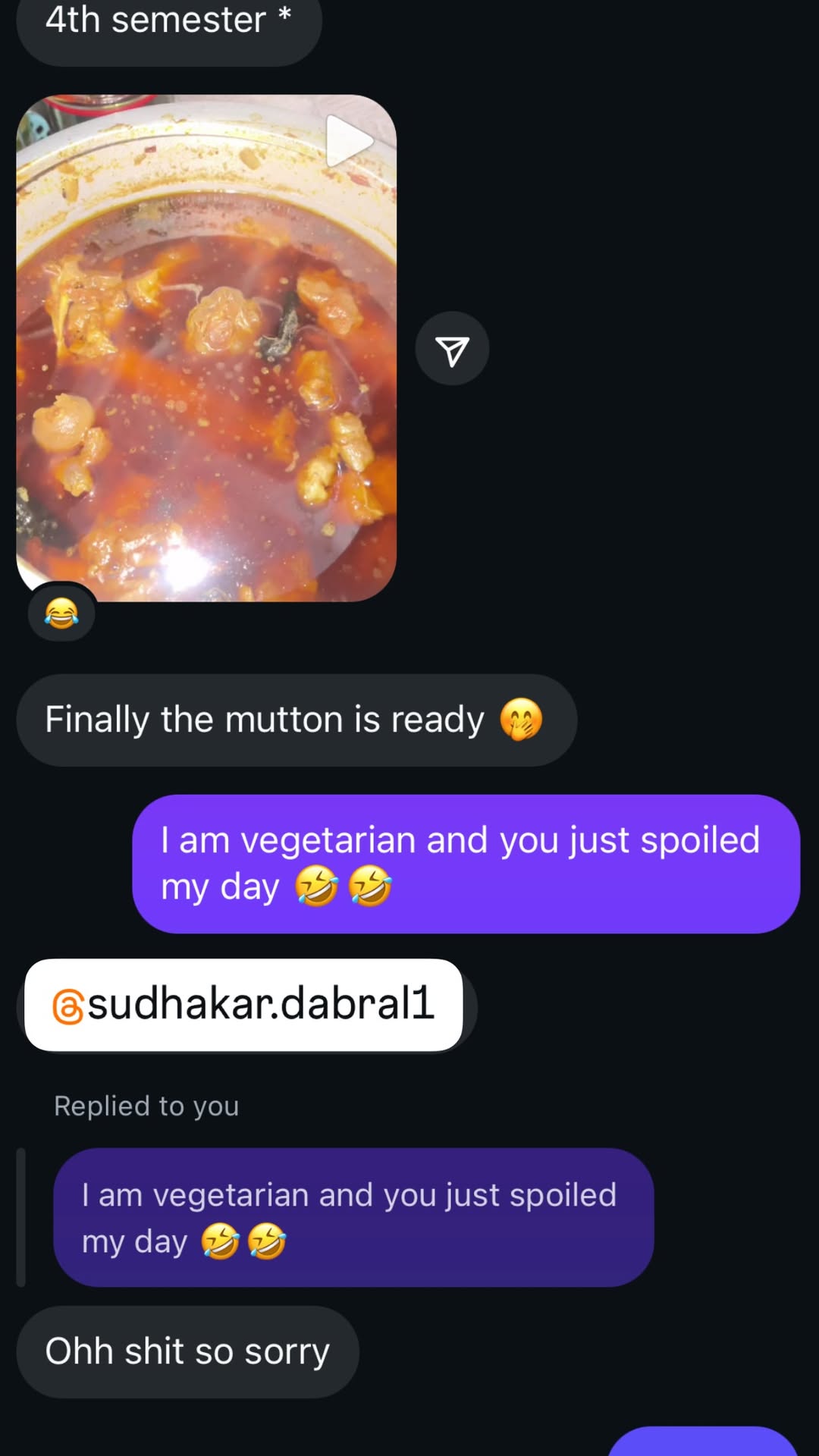Forward the shared reel using the send icon
819x1456 pixels.
click(452, 349)
